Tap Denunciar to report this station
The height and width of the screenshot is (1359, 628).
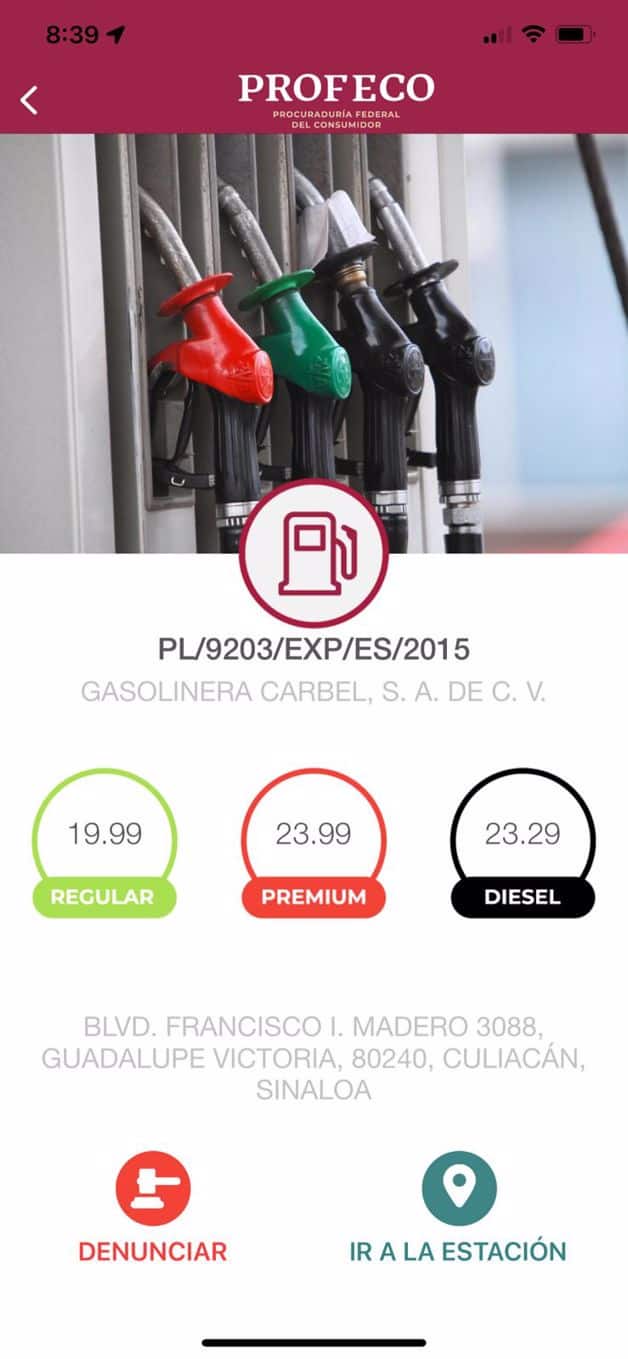153,1190
